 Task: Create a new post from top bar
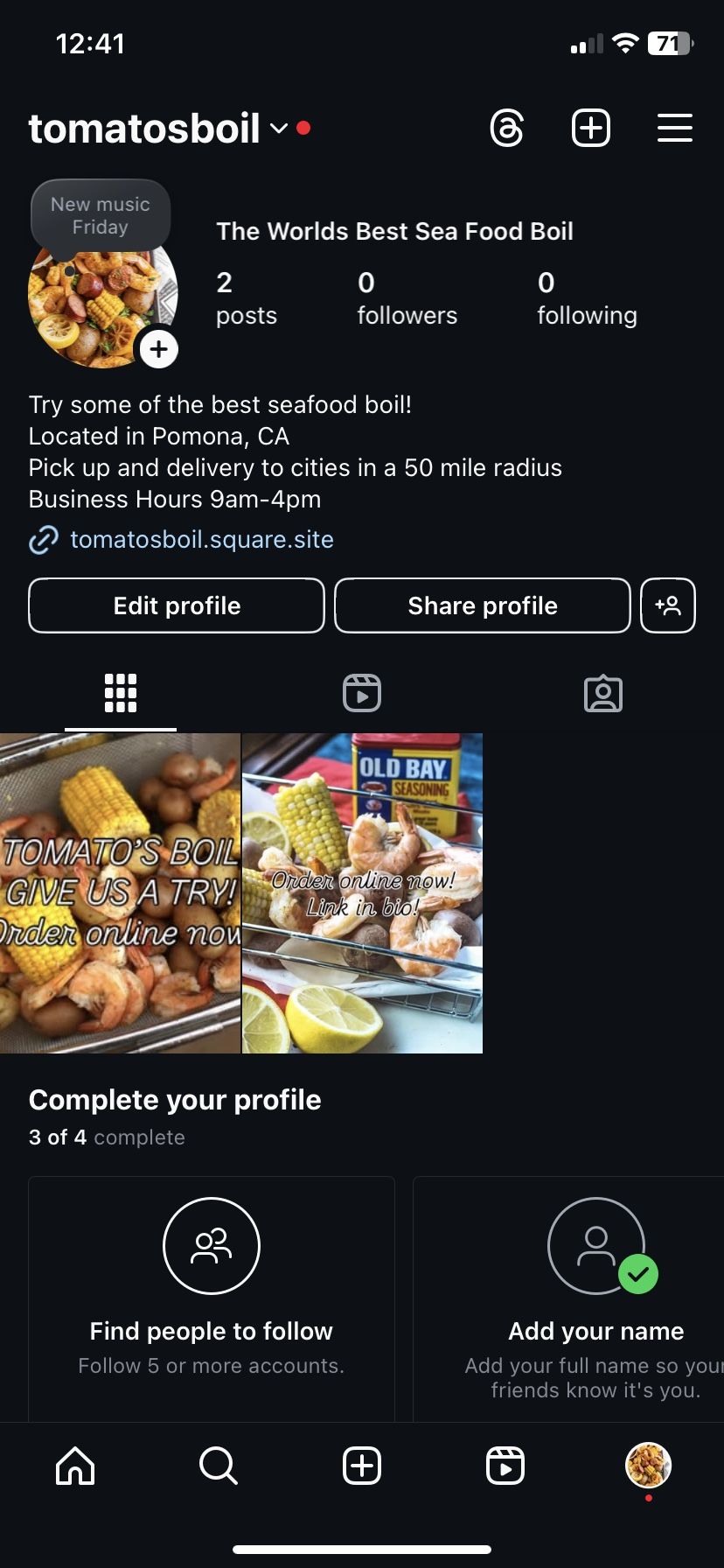[591, 129]
